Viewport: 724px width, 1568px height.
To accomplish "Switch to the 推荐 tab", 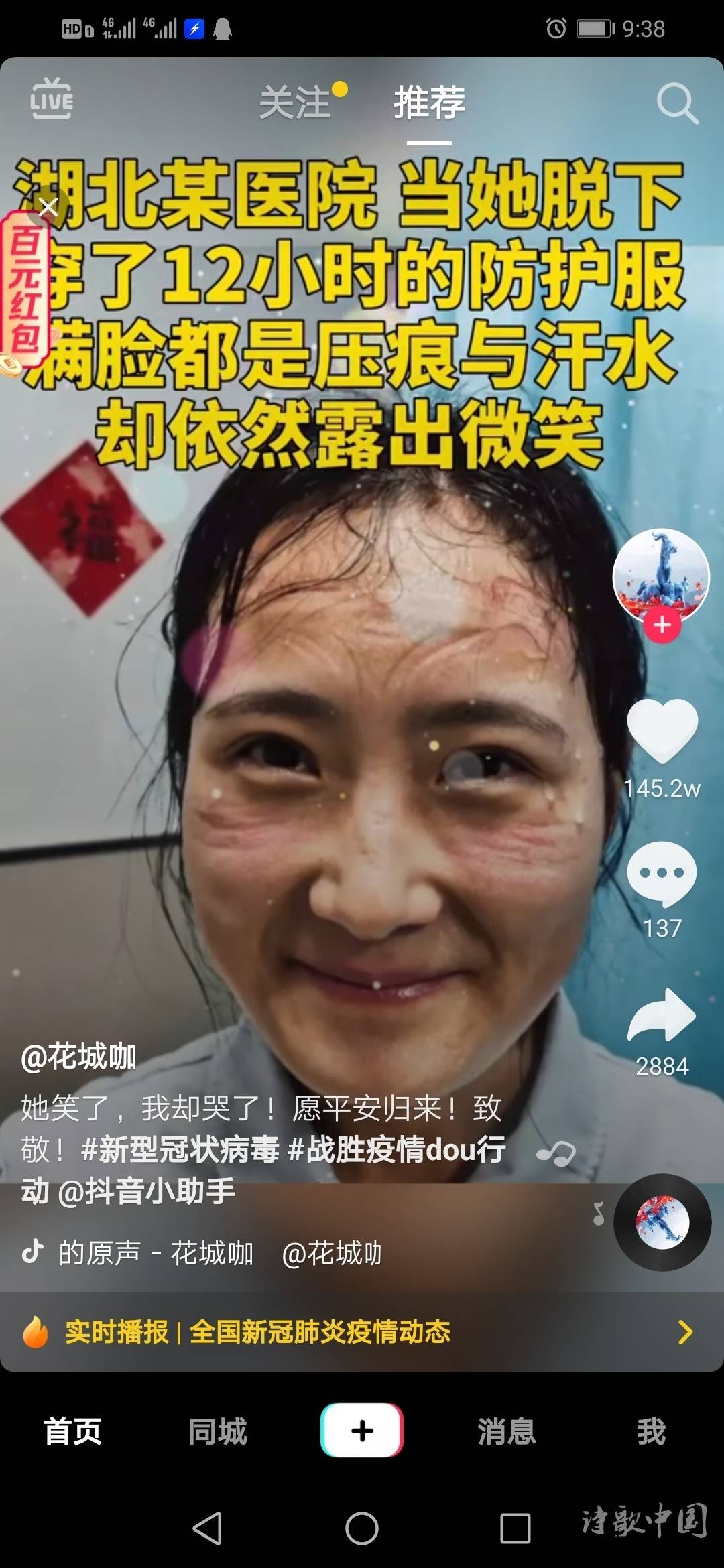I will (429, 103).
